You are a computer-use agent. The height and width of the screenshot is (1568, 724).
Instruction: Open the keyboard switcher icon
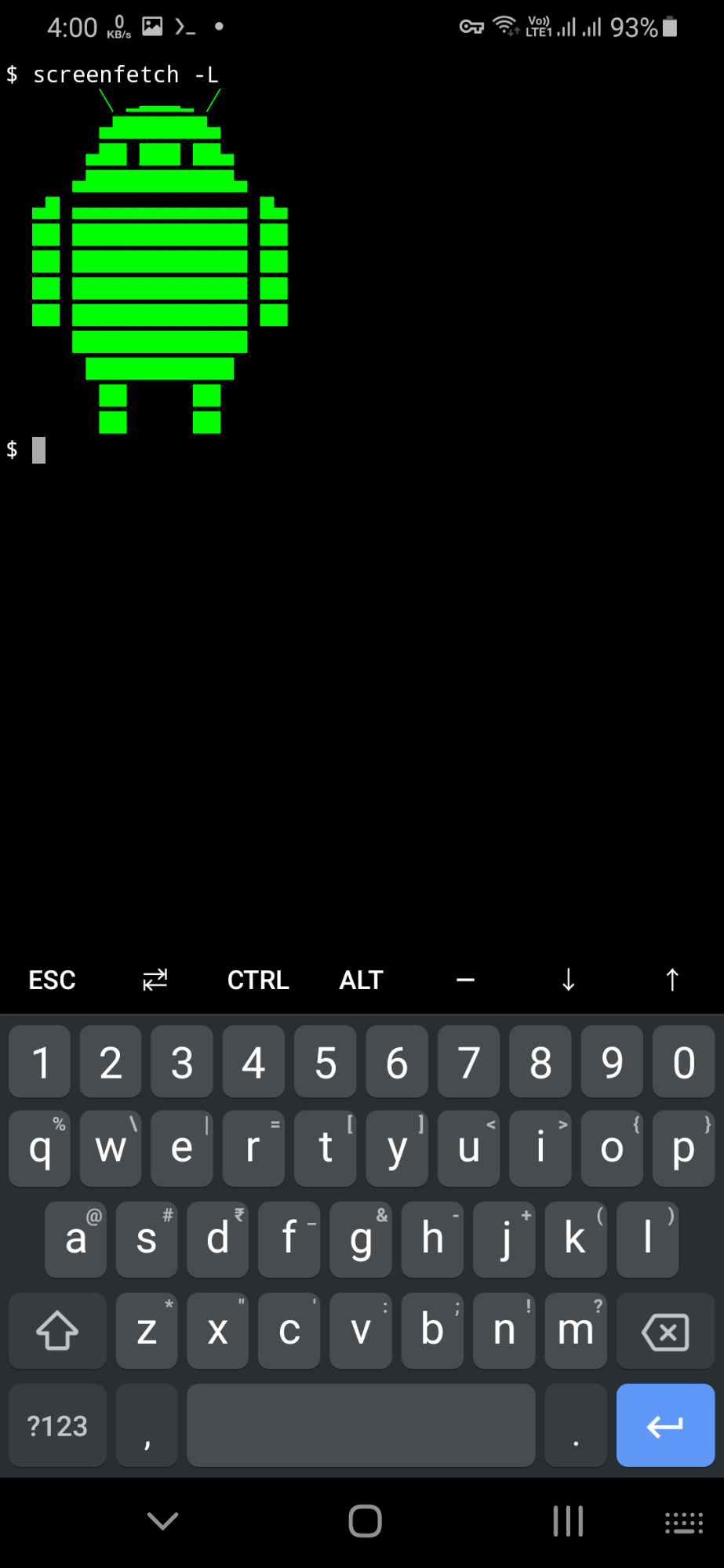(684, 1522)
